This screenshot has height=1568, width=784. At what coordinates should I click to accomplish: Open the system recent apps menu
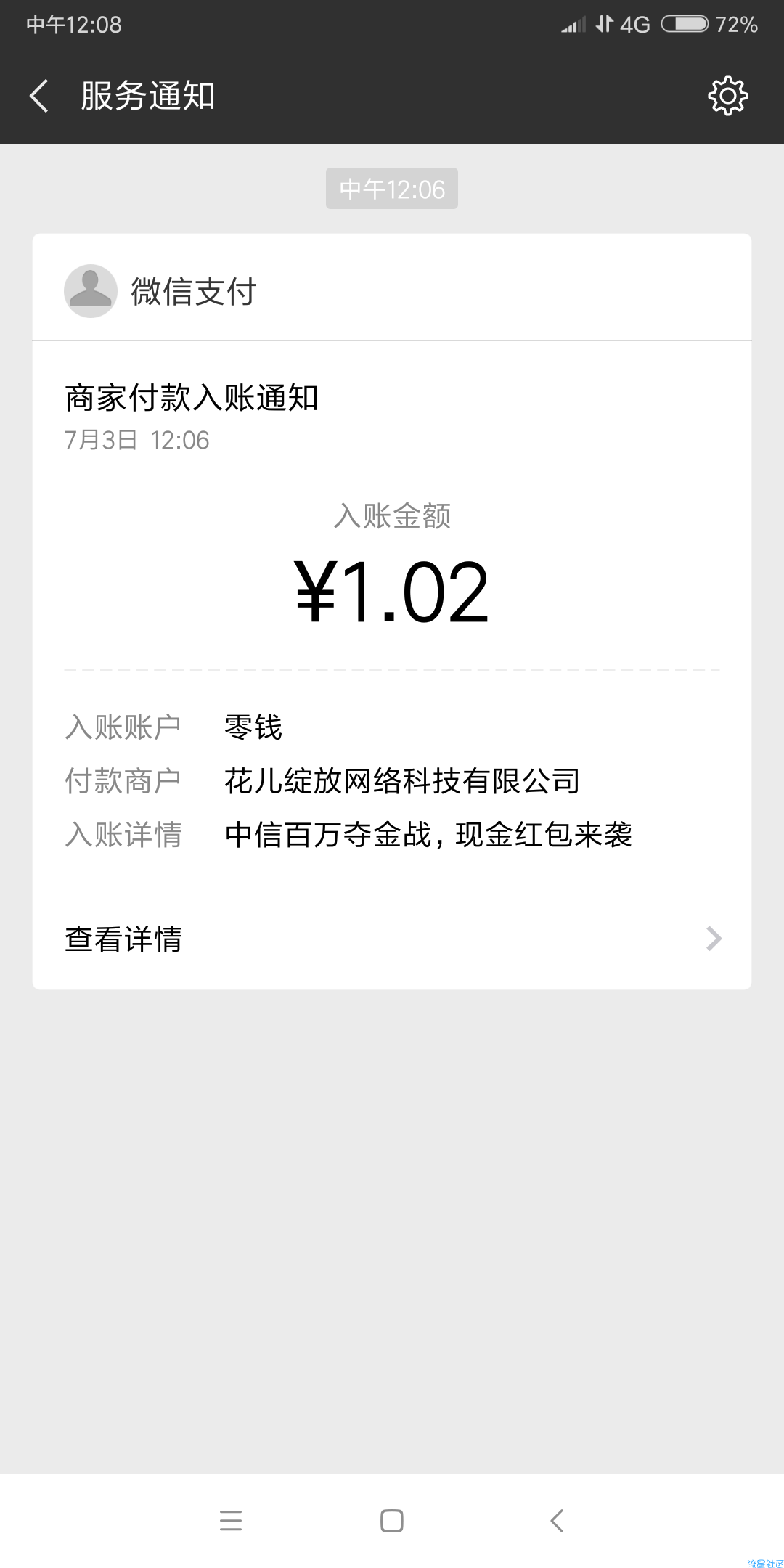231,1520
